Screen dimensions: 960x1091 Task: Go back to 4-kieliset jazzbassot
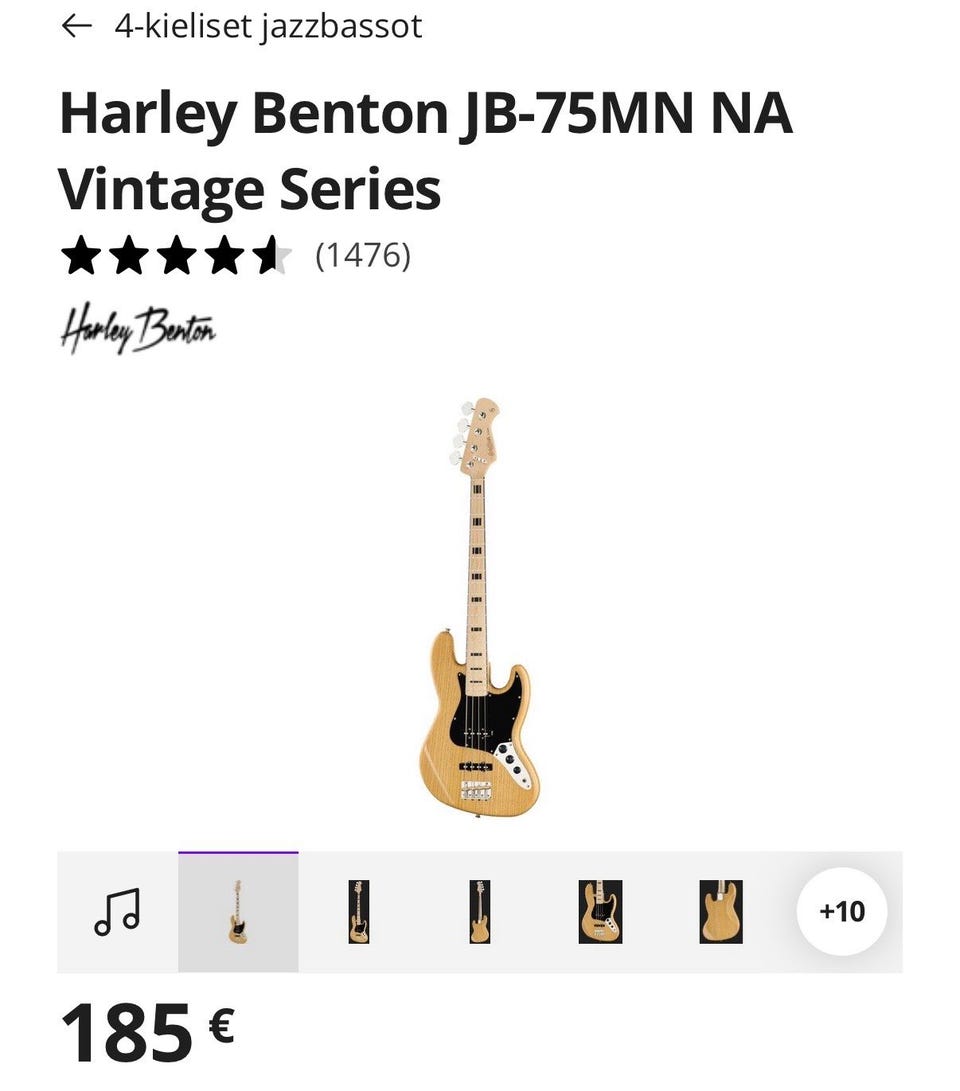[x=76, y=26]
